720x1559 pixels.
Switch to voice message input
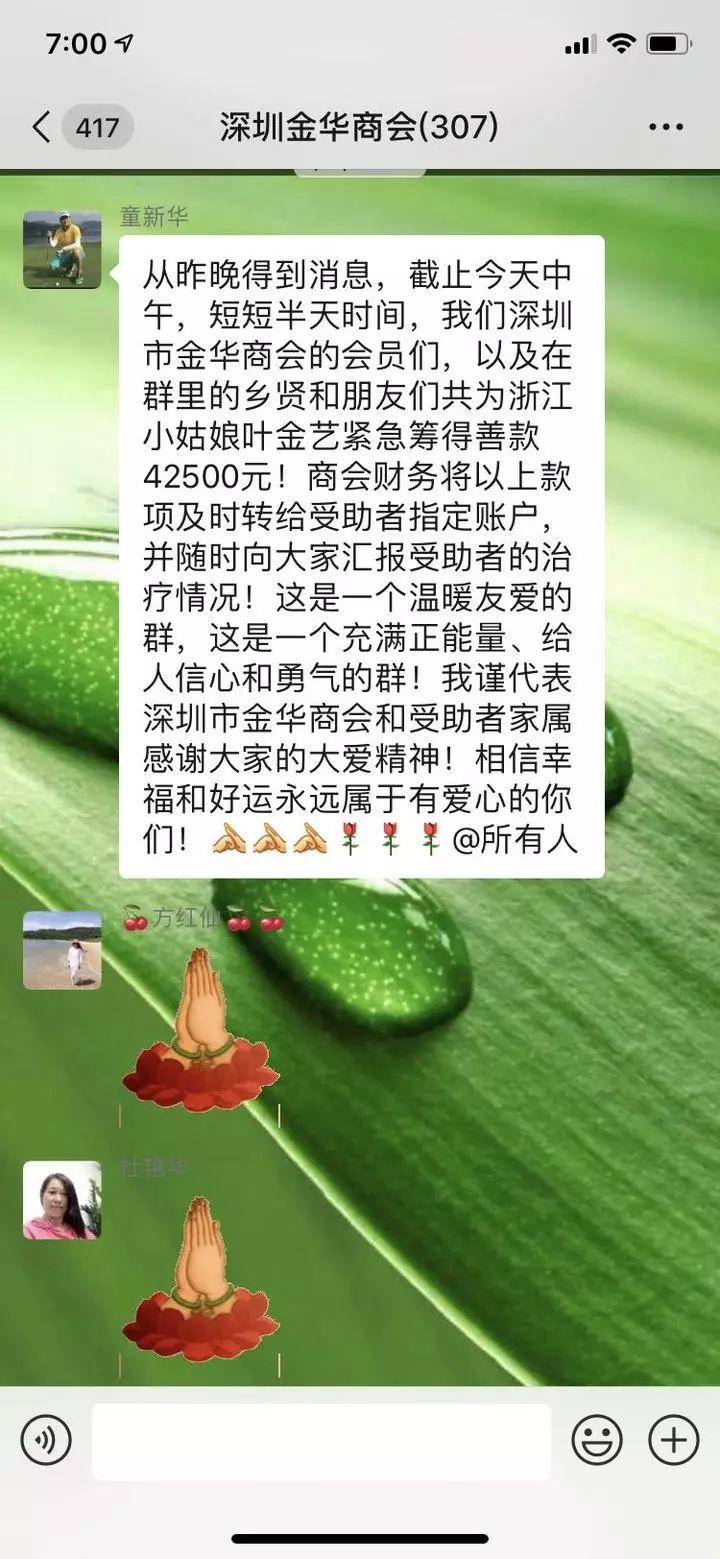pos(46,1441)
